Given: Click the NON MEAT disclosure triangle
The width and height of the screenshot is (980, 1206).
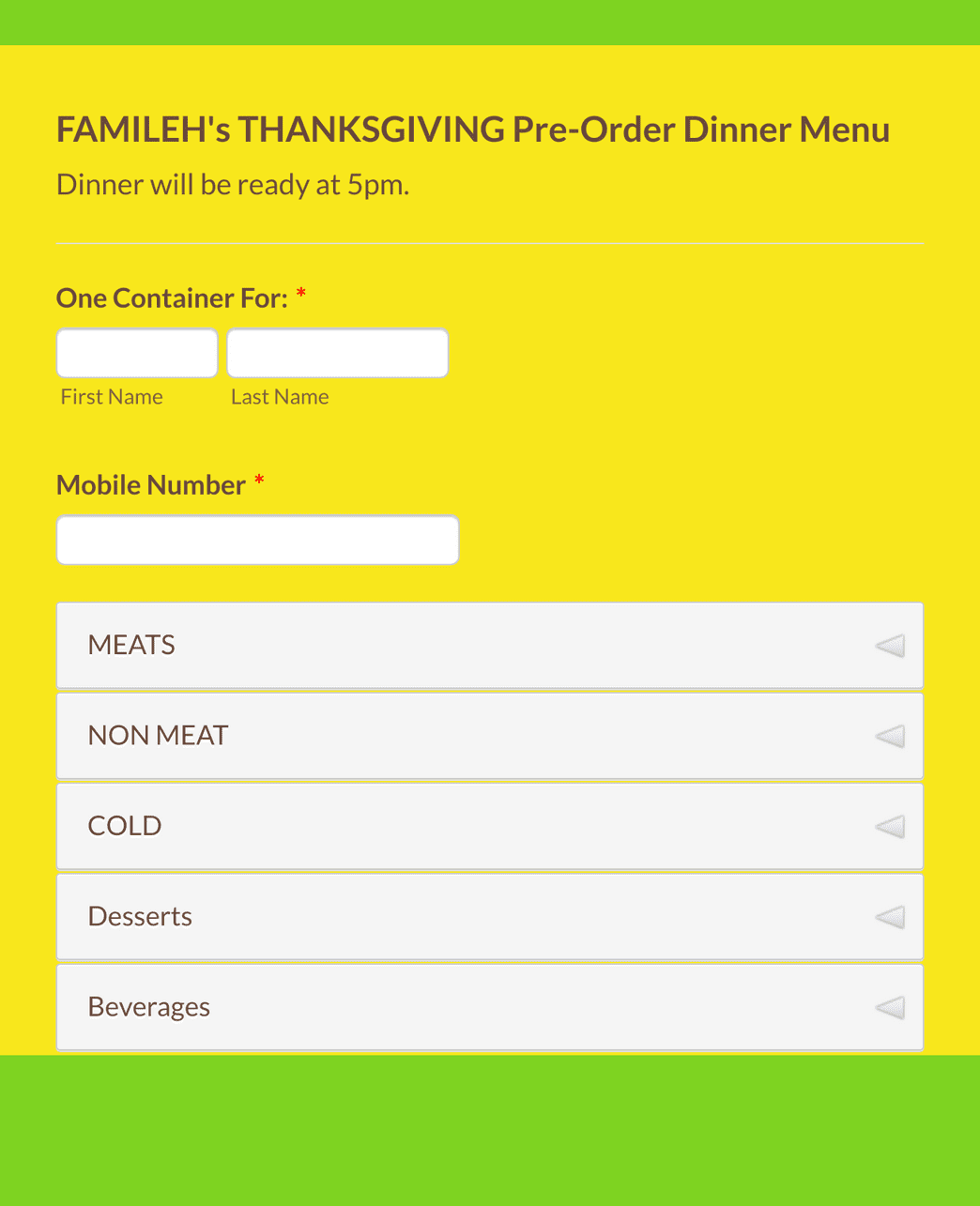Looking at the screenshot, I should 889,736.
